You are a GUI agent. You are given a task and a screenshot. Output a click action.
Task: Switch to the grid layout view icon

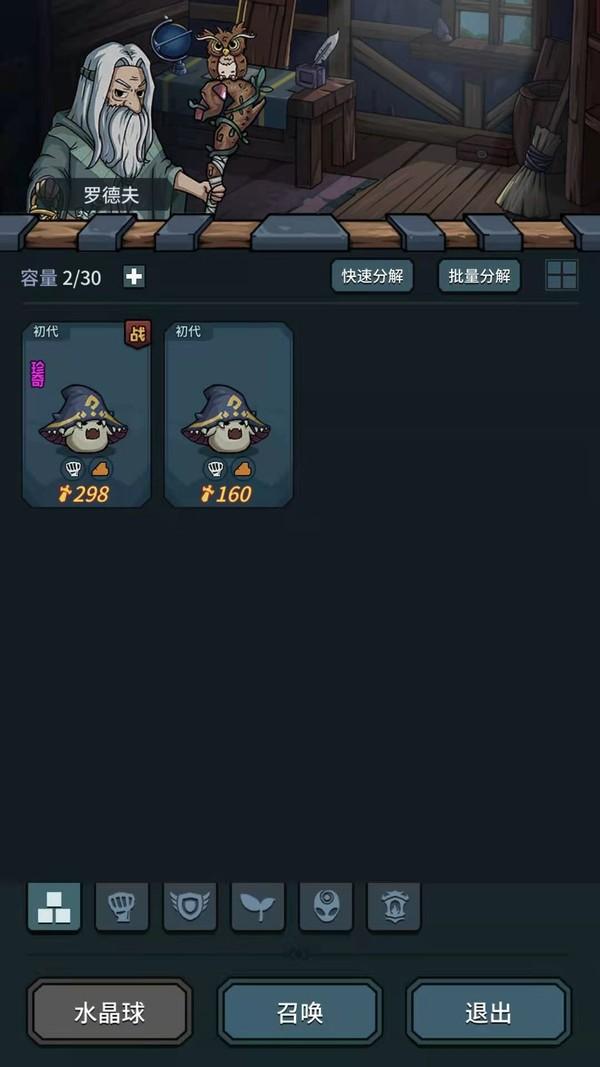tap(561, 276)
